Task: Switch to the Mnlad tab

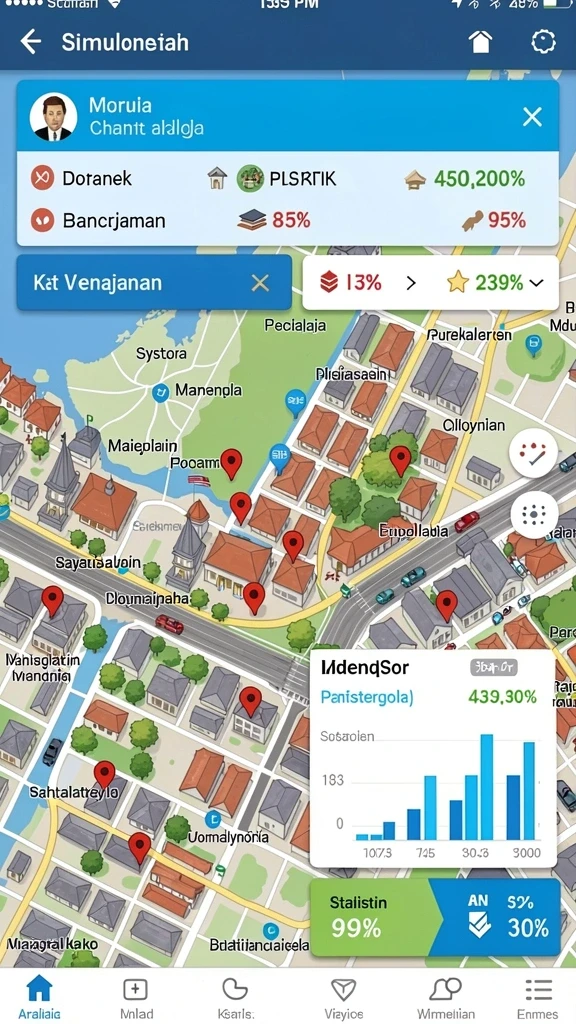Action: pos(136,997)
